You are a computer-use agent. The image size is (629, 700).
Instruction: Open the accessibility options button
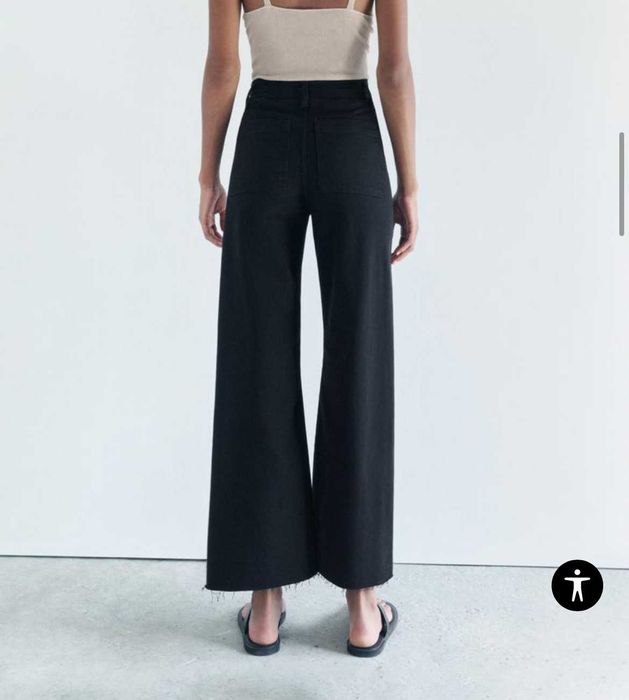577,585
